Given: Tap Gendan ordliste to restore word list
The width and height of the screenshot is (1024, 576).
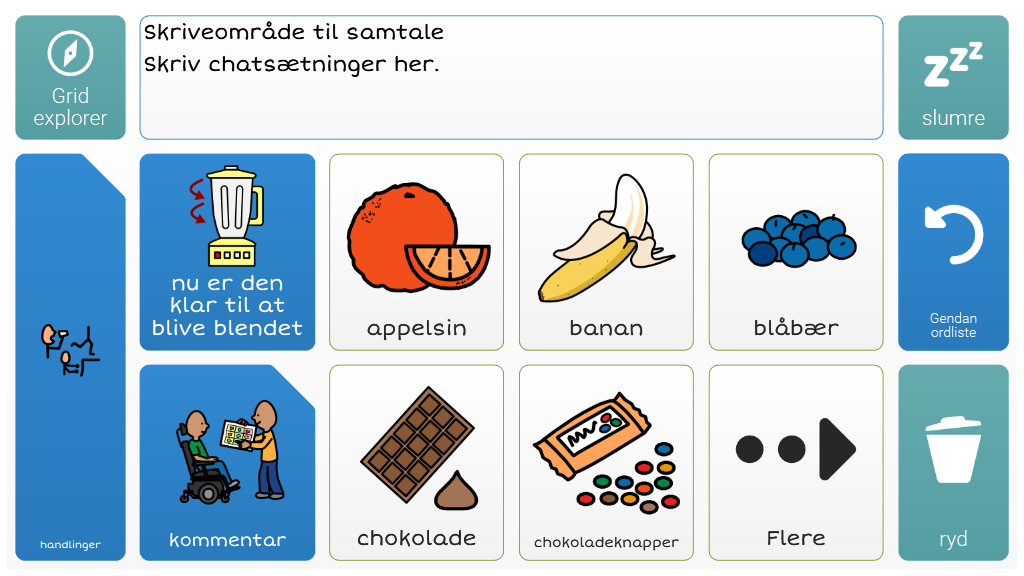Looking at the screenshot, I should pyautogui.click(x=953, y=252).
